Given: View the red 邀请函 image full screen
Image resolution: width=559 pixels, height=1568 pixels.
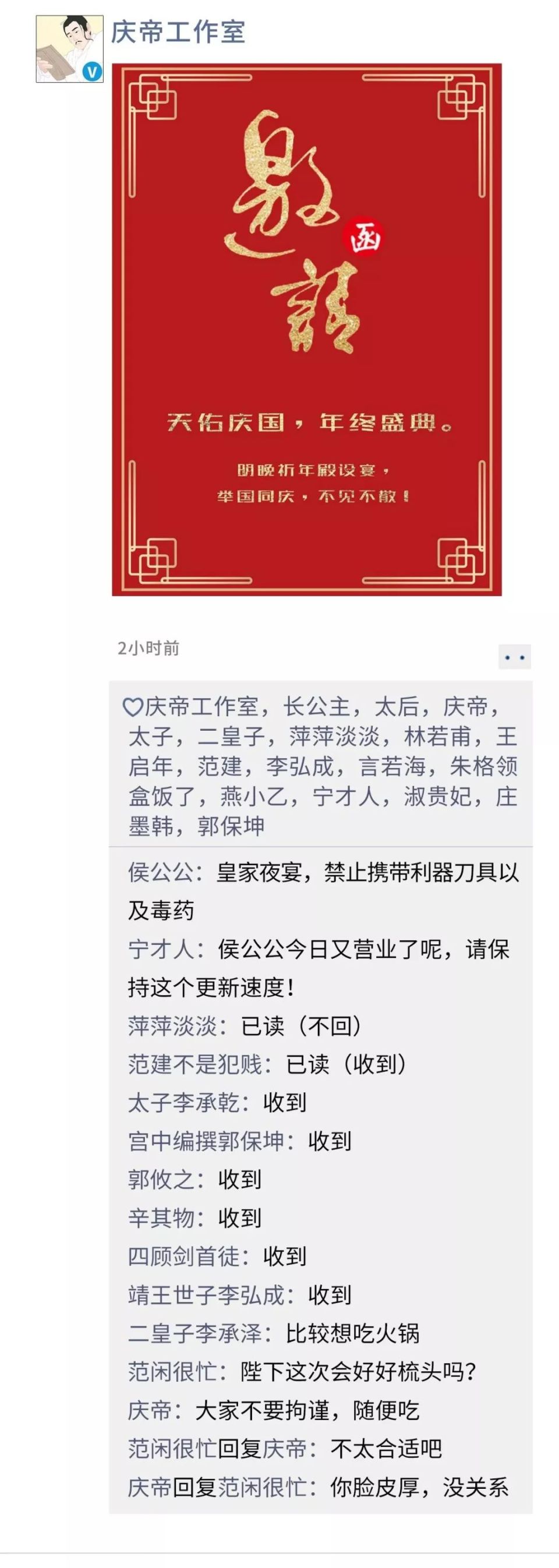Looking at the screenshot, I should tap(307, 330).
